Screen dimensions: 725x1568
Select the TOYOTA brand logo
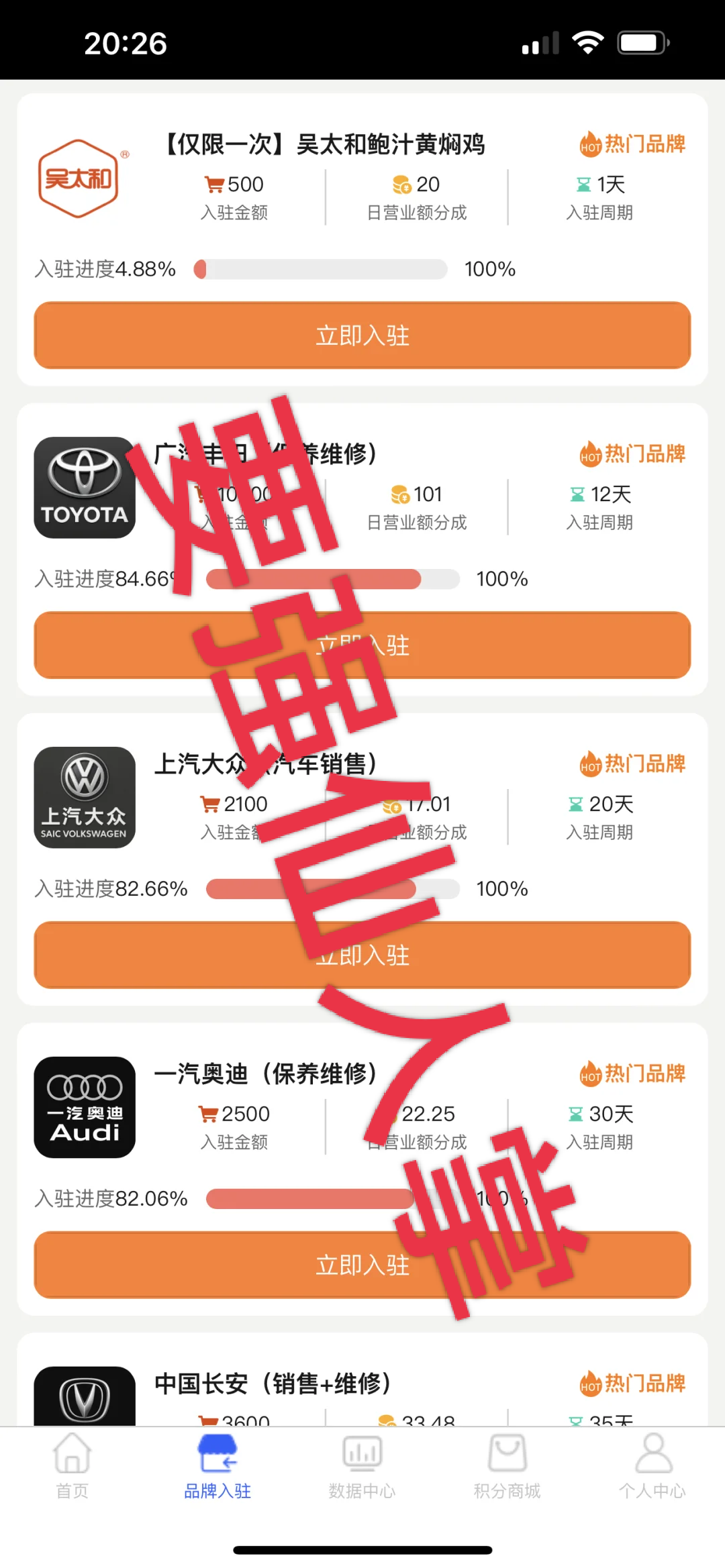[84, 488]
